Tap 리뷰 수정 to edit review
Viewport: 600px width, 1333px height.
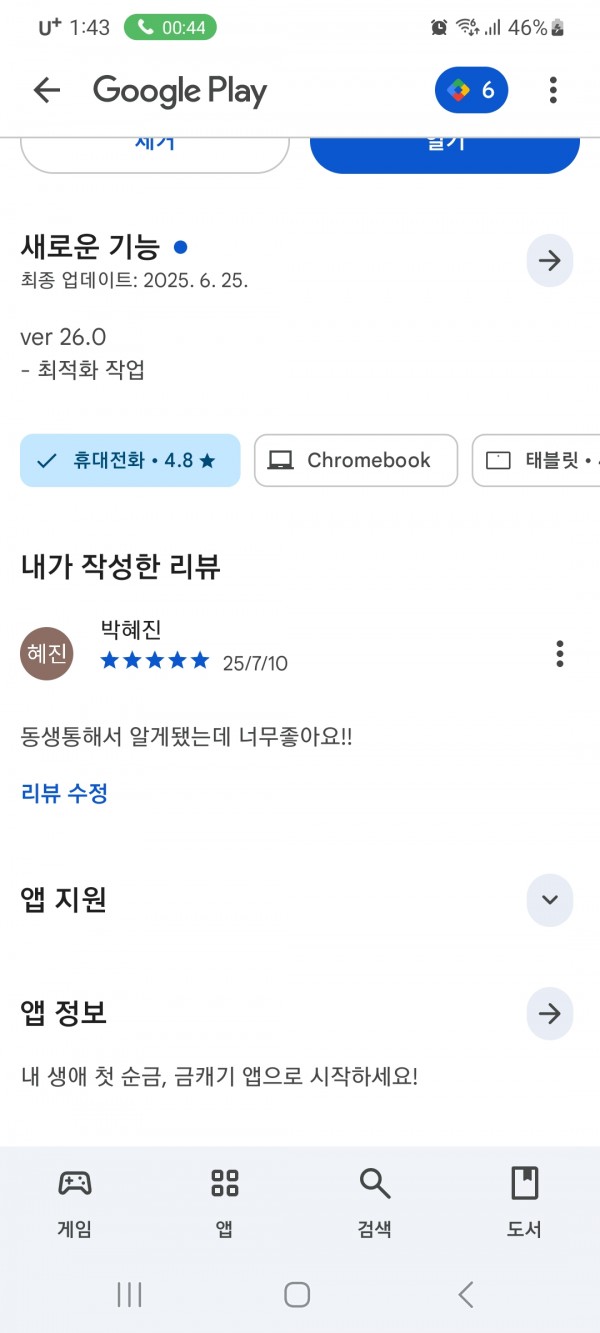64,794
